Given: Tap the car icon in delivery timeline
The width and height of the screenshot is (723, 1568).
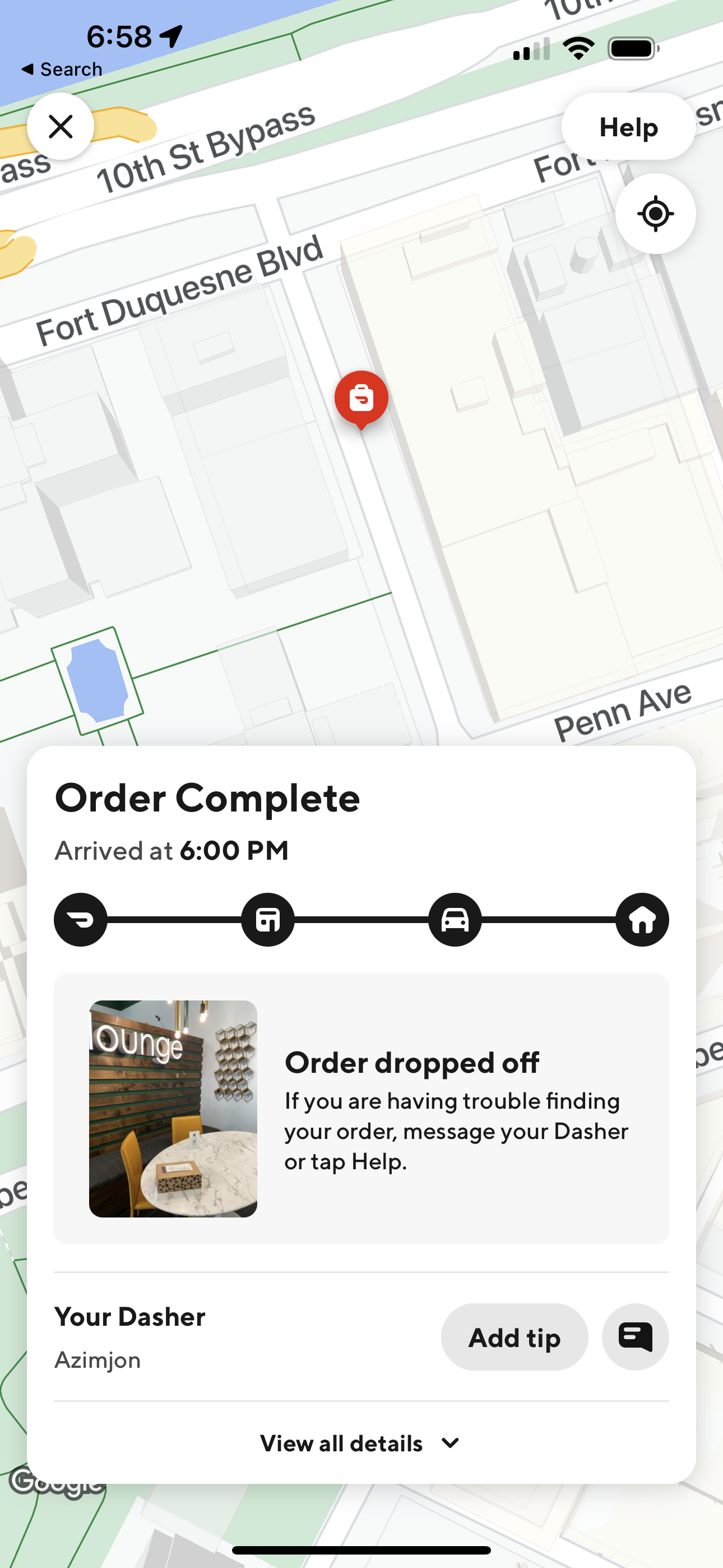Looking at the screenshot, I should pyautogui.click(x=455, y=919).
